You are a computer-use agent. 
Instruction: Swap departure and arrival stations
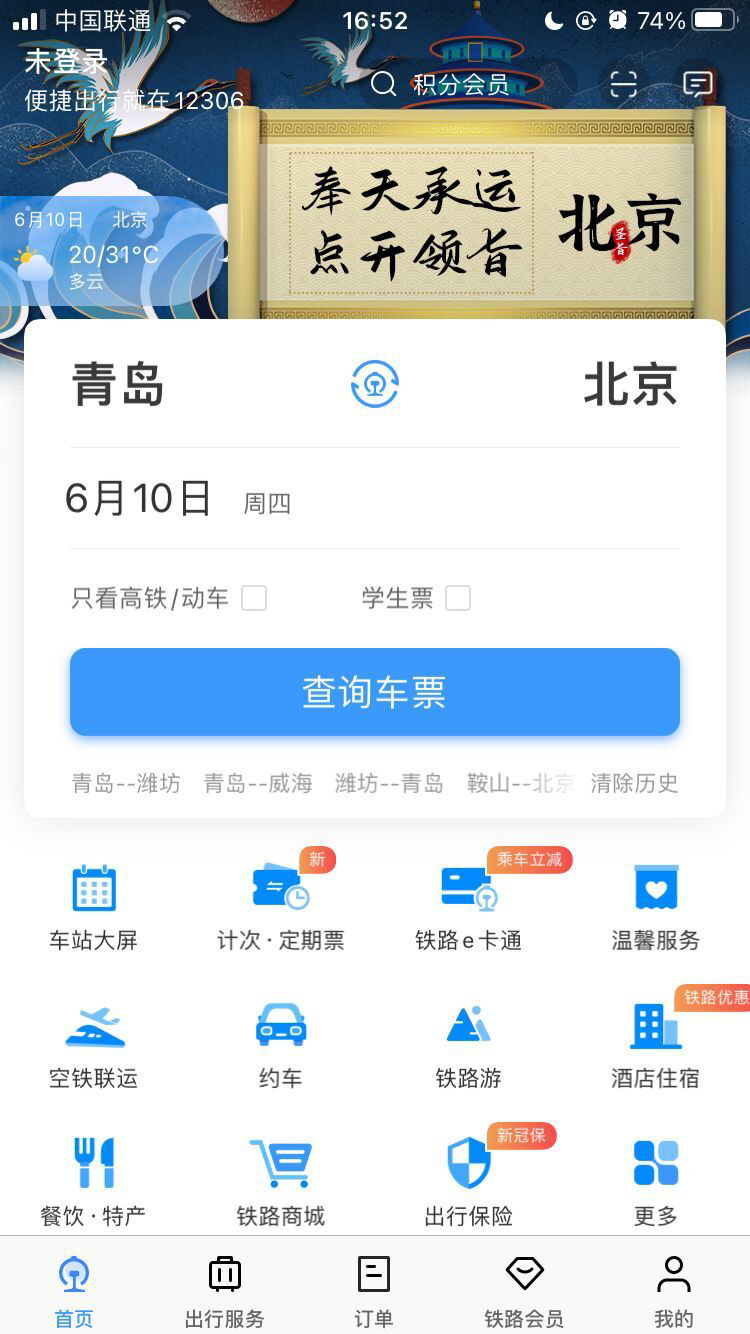pyautogui.click(x=375, y=384)
